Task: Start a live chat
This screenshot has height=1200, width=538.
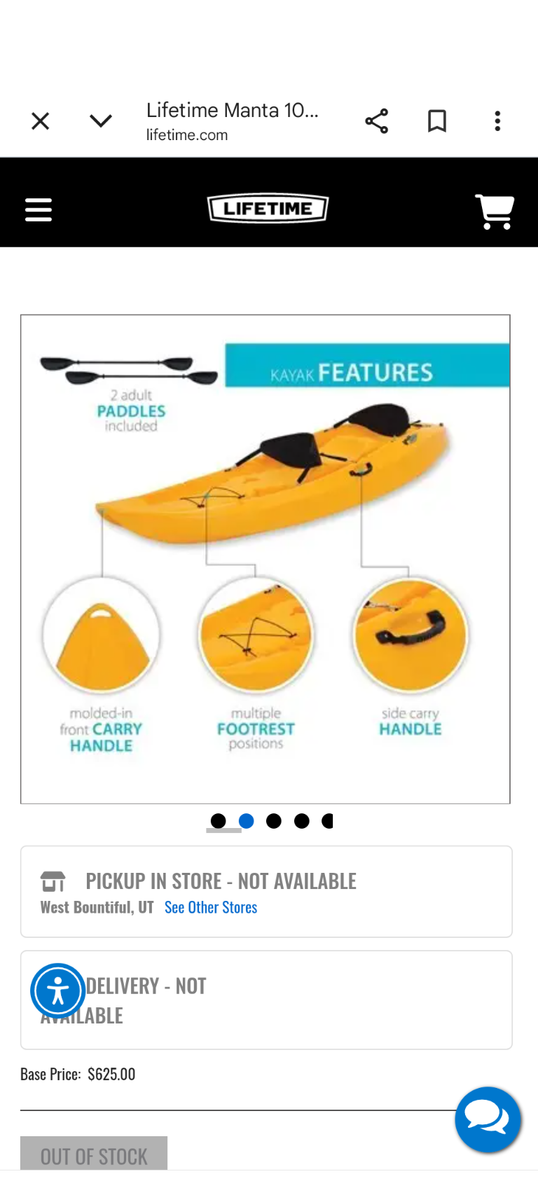Action: pos(488,1120)
